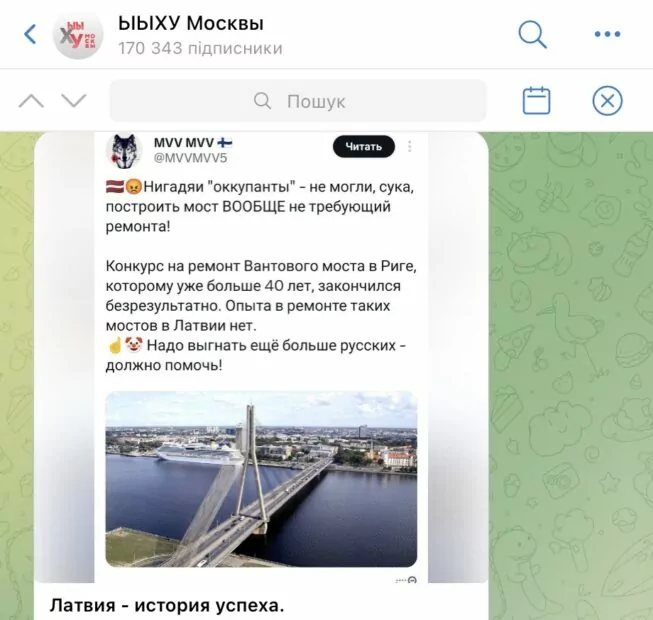Open calendar to search by date
Viewport: 653px width, 620px height.
point(537,101)
